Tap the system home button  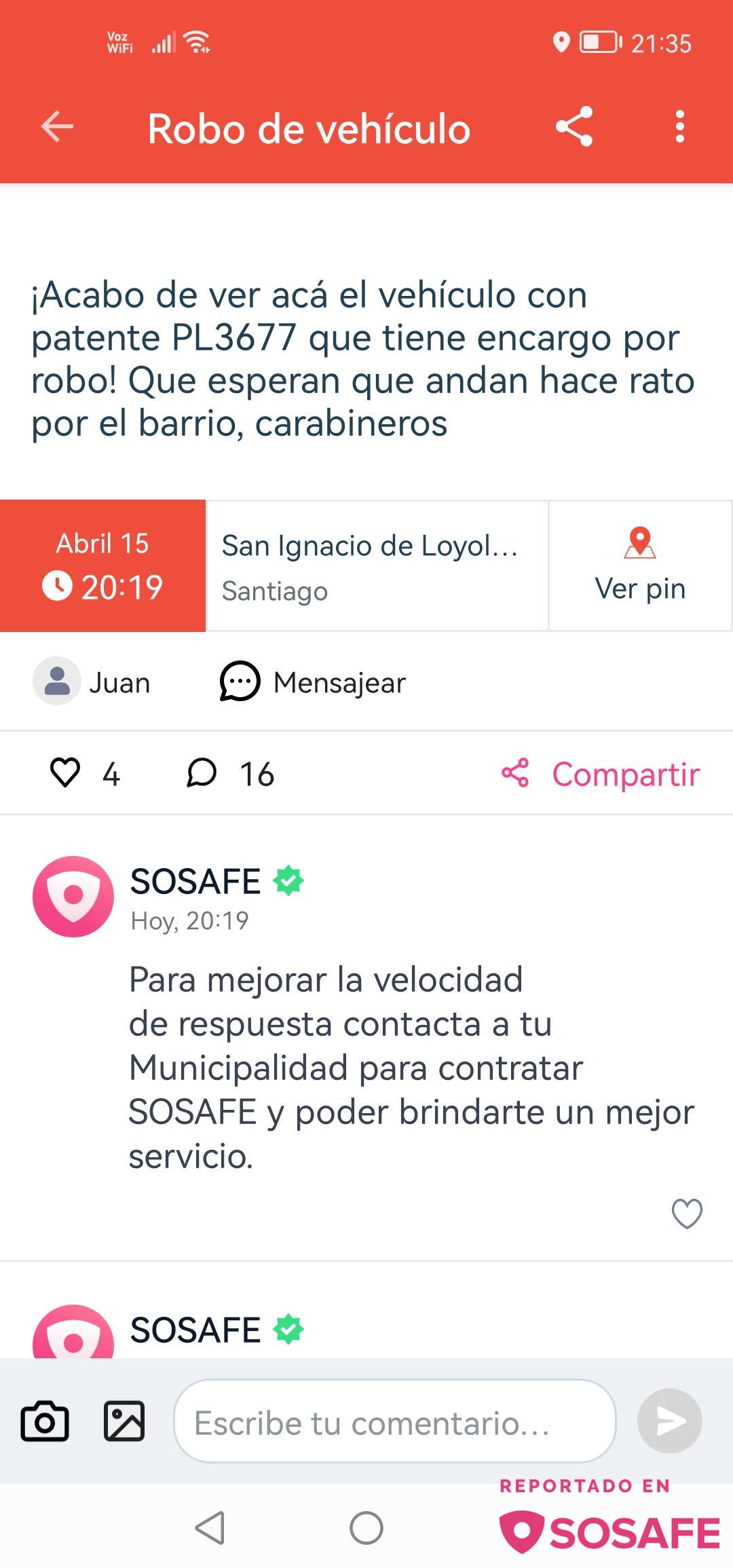(366, 1528)
